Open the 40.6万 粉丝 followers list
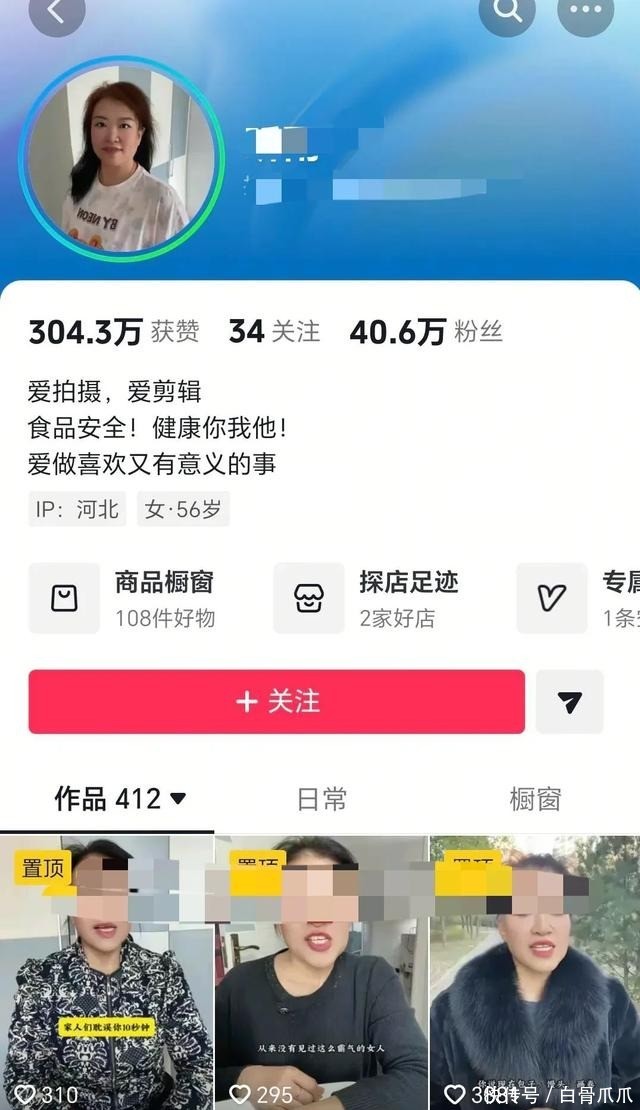Screen dimensions: 640x1110 point(425,332)
